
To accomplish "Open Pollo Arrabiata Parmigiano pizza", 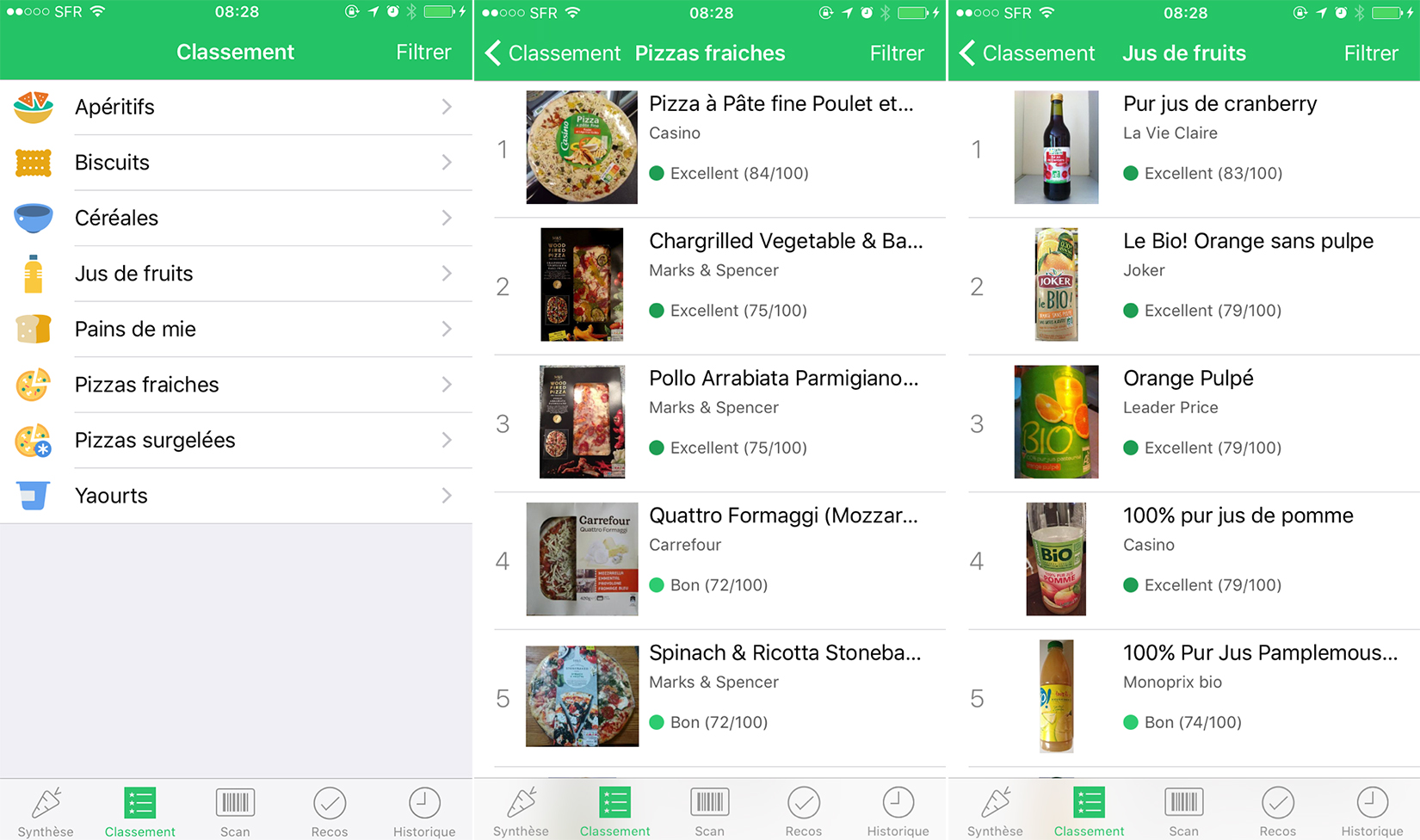I will pyautogui.click(x=719, y=423).
